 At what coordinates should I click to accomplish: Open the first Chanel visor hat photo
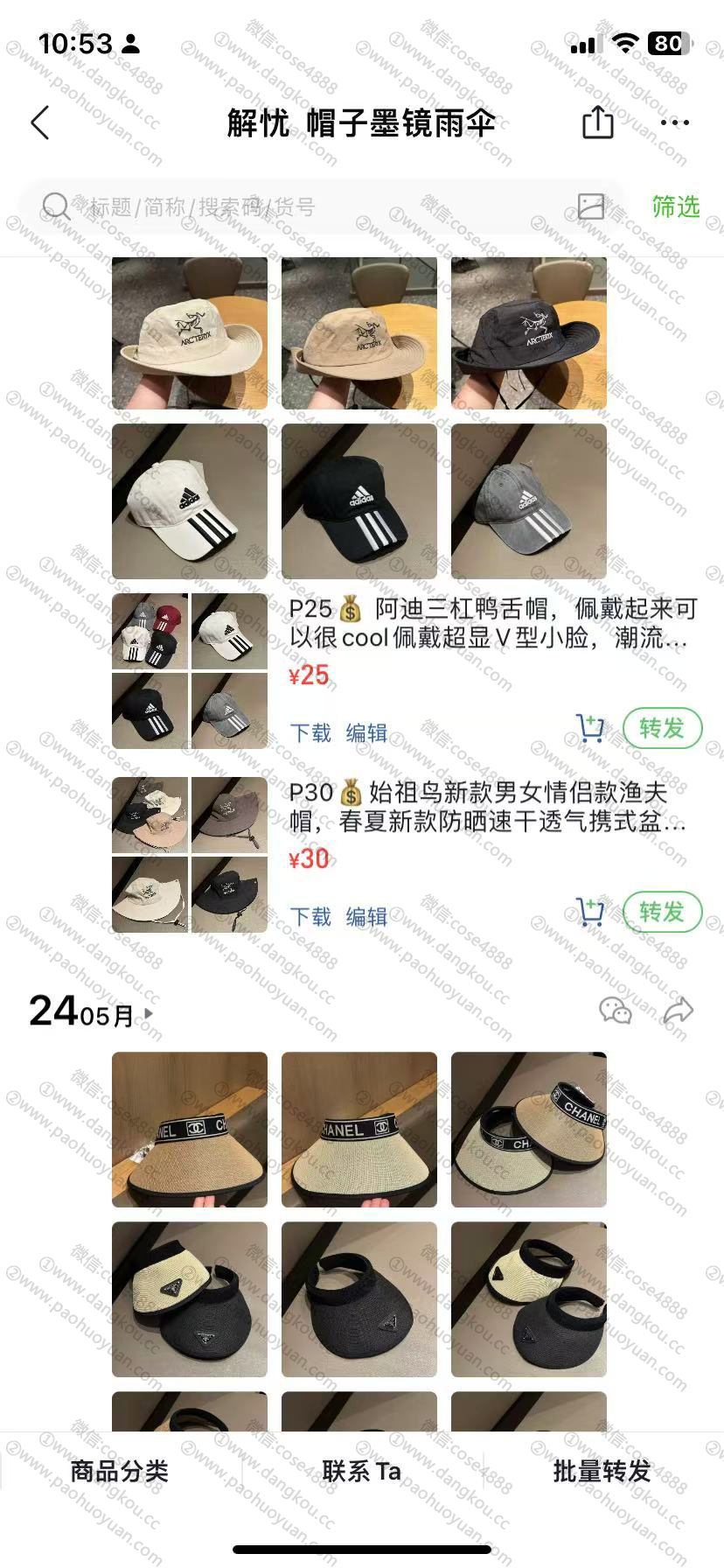pyautogui.click(x=190, y=1129)
